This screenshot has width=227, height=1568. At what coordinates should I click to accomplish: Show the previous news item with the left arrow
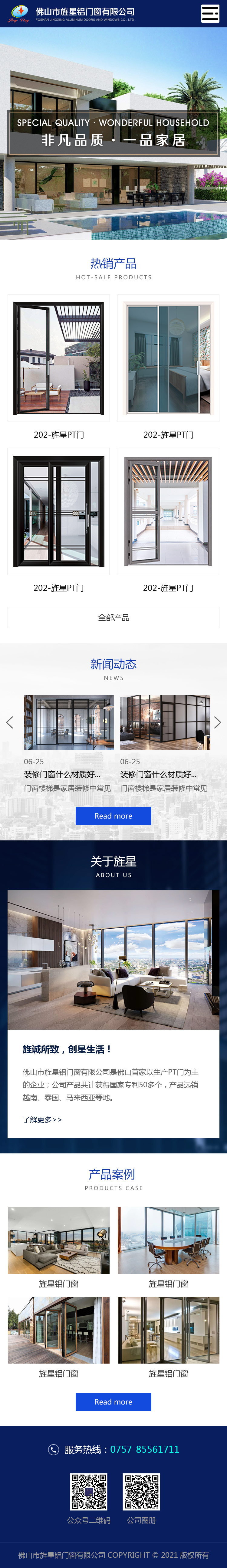tap(9, 722)
